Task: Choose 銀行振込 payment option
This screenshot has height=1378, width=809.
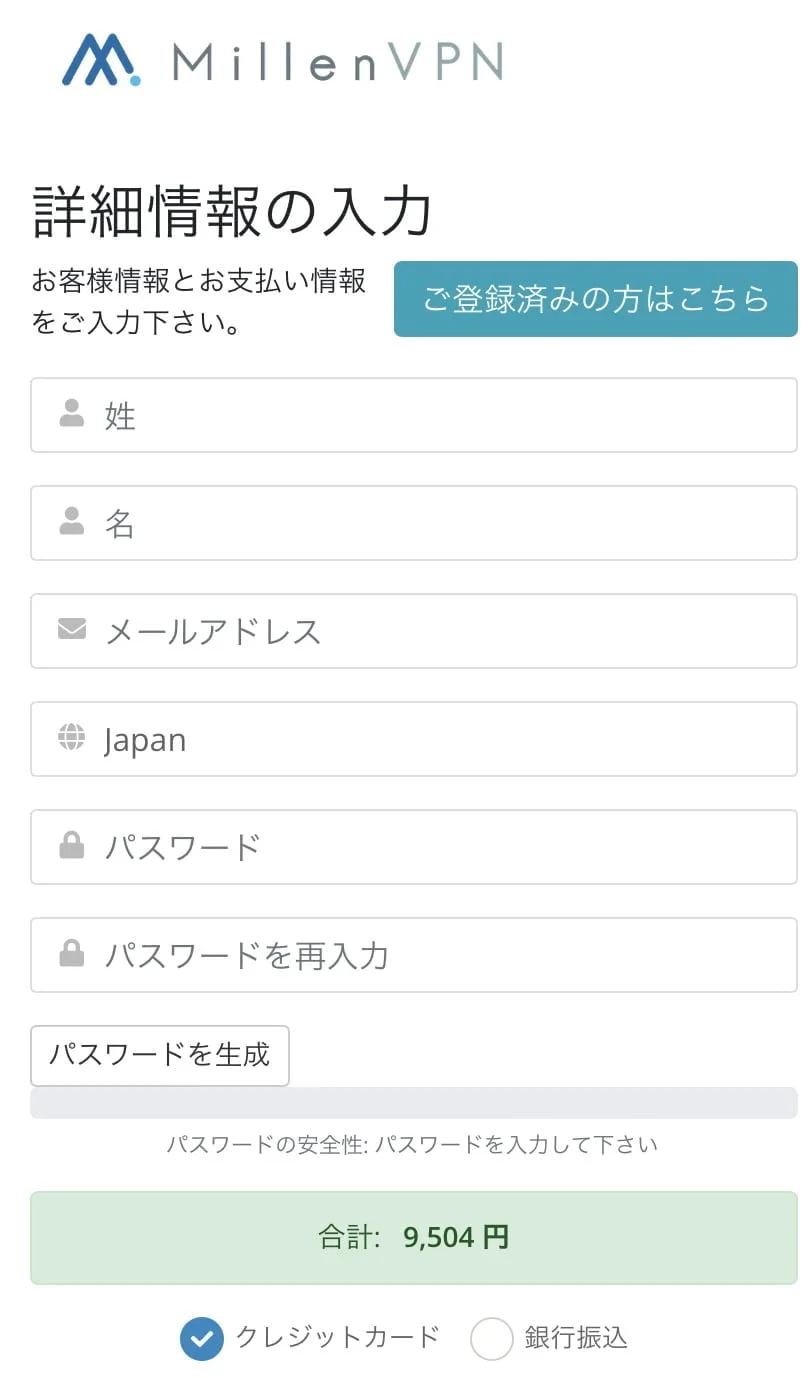Action: pyautogui.click(x=492, y=1338)
